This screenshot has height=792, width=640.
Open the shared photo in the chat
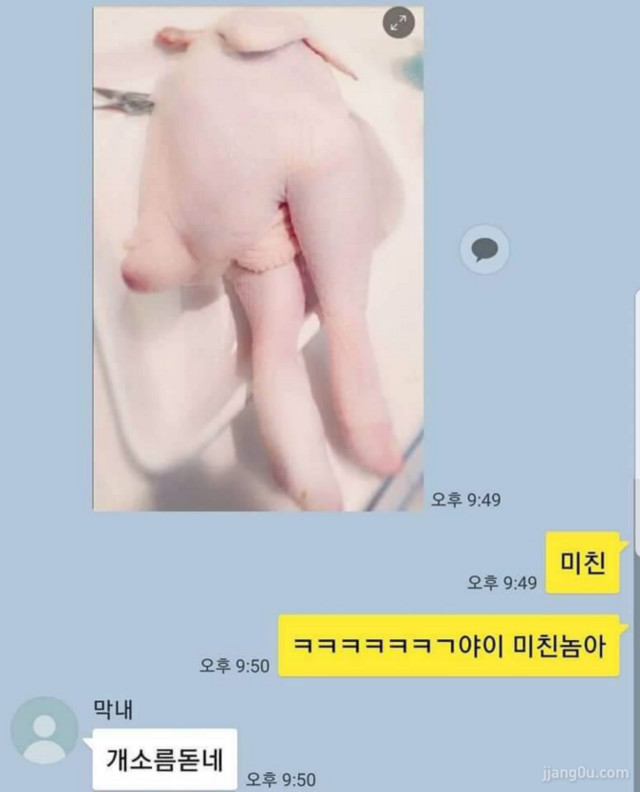tap(258, 260)
